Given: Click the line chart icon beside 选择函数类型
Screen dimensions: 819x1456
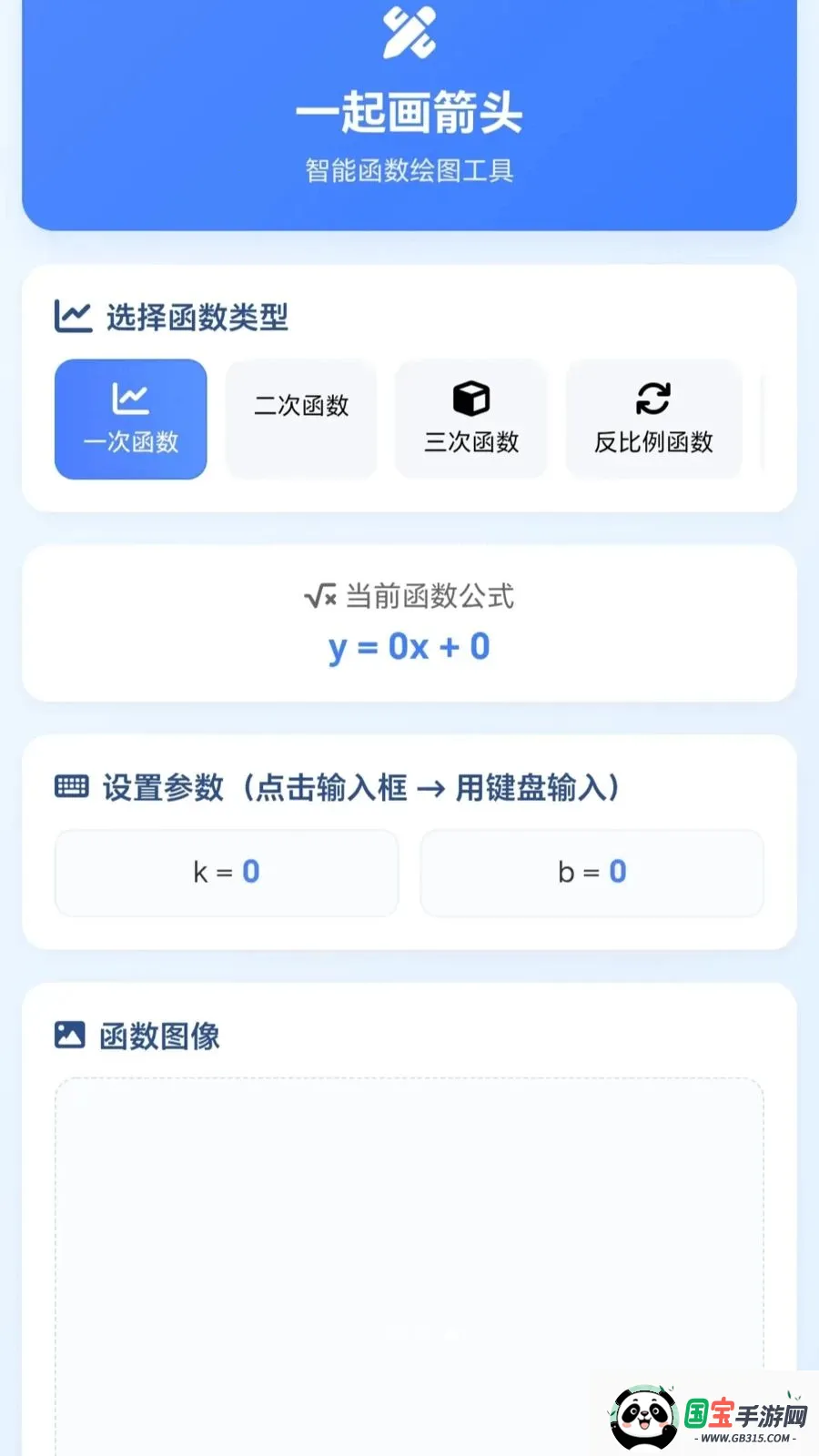Looking at the screenshot, I should (73, 314).
